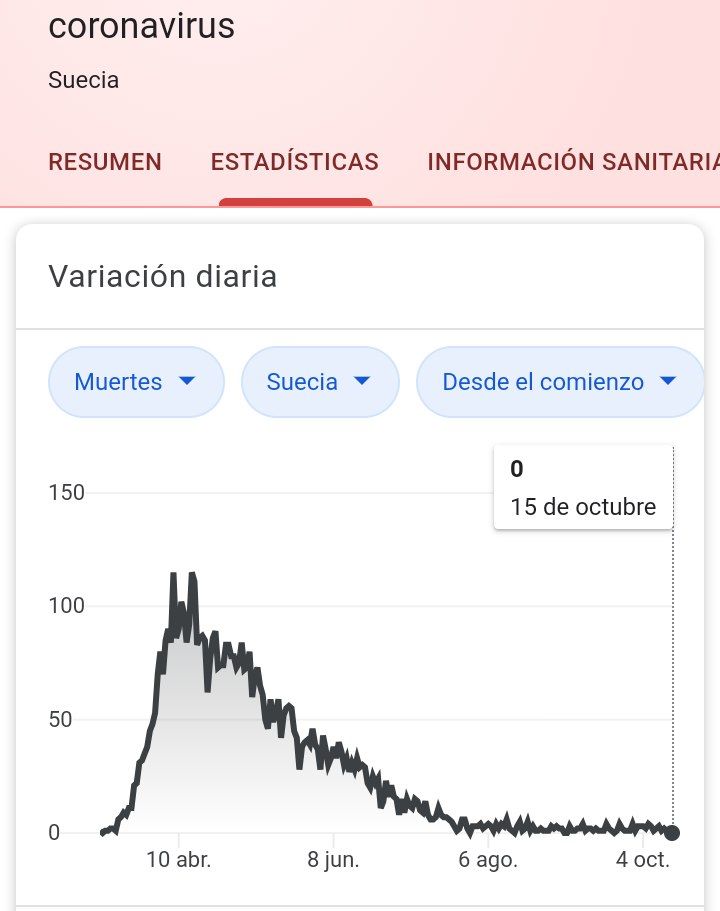This screenshot has width=720, height=911.
Task: Expand the Muertes metric dropdown
Action: [x=136, y=381]
